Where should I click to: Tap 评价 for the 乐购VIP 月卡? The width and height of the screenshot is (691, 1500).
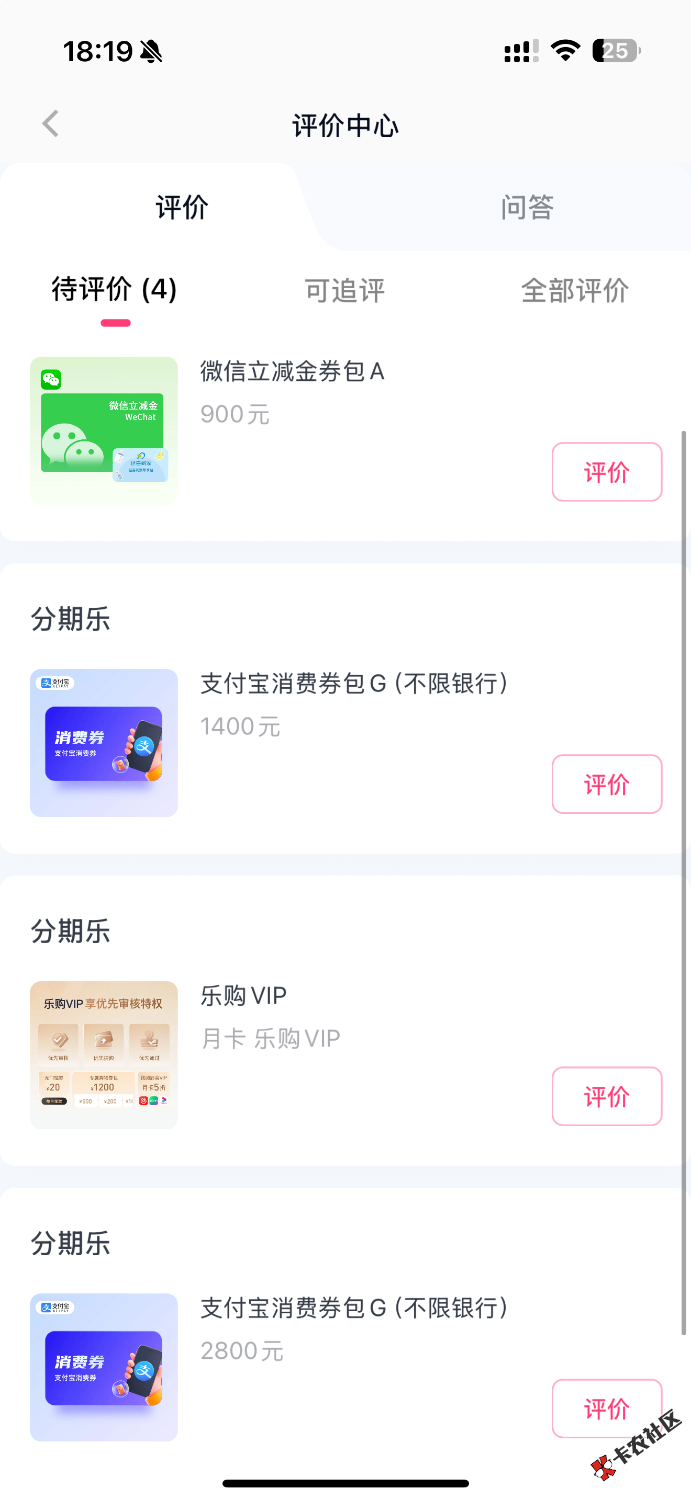click(x=606, y=1096)
